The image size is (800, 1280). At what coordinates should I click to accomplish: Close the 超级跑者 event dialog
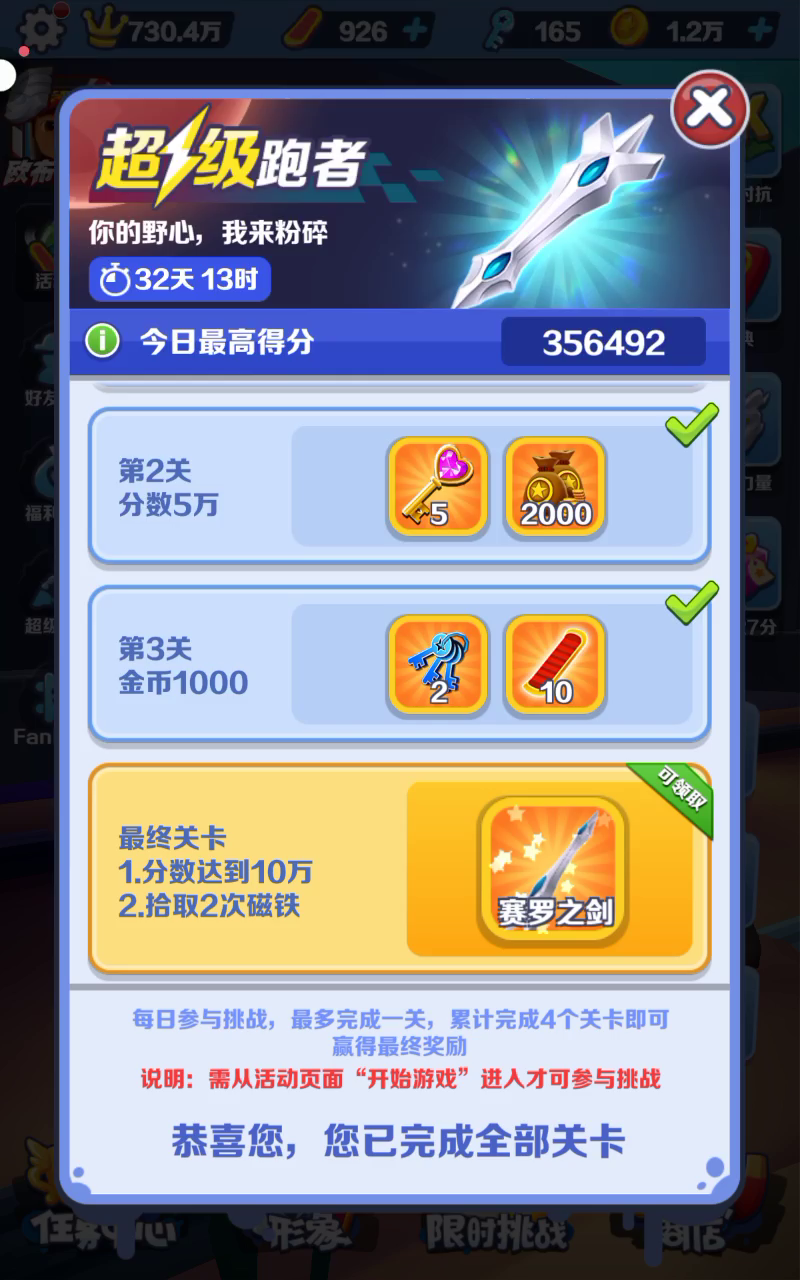tap(709, 109)
